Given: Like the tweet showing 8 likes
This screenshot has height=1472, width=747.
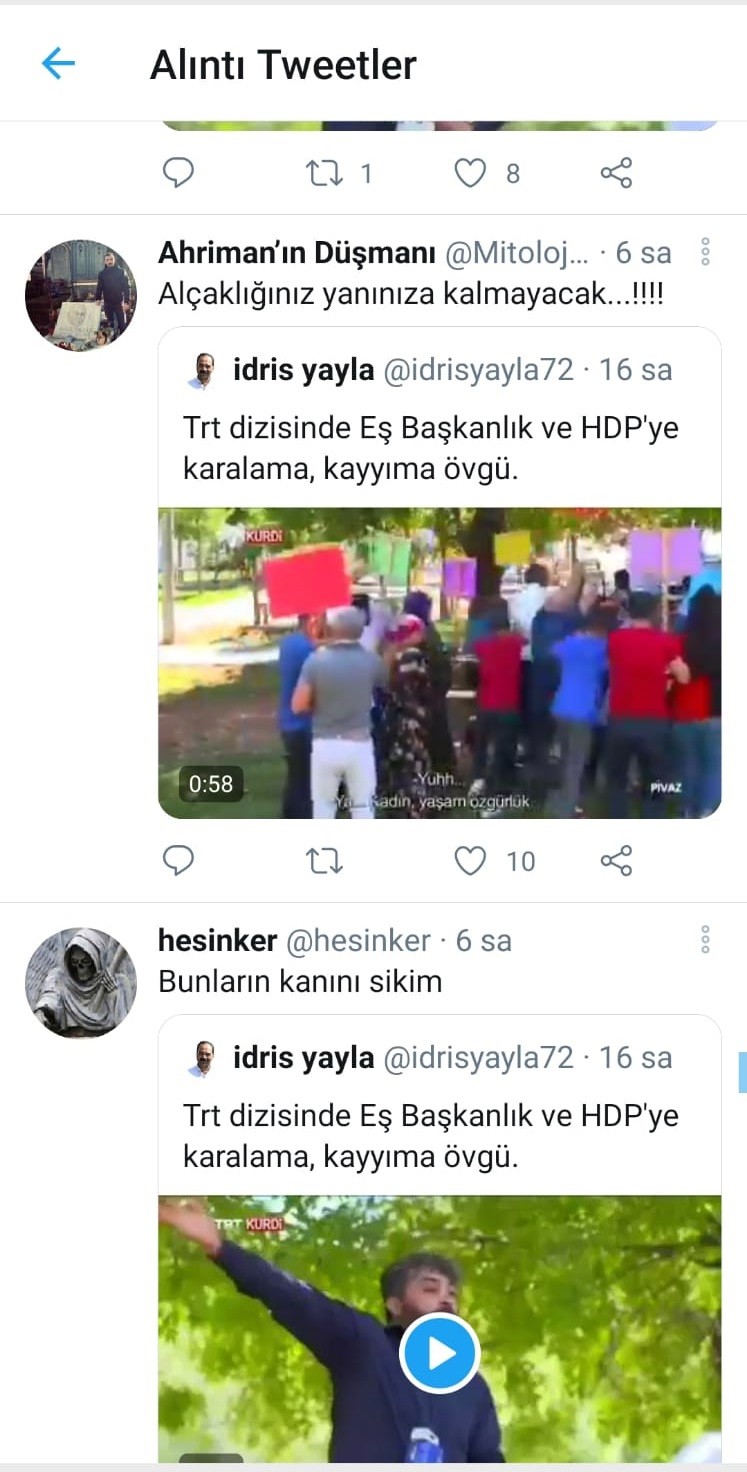Looking at the screenshot, I should [x=470, y=173].
